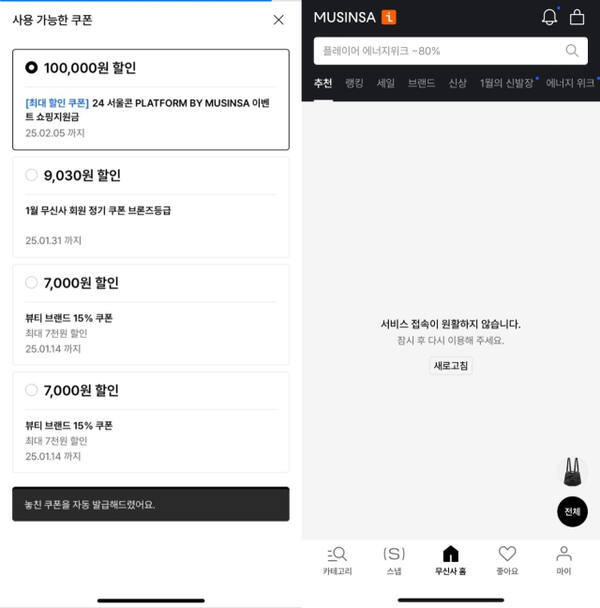Go to 무신사 홈

pos(450,560)
